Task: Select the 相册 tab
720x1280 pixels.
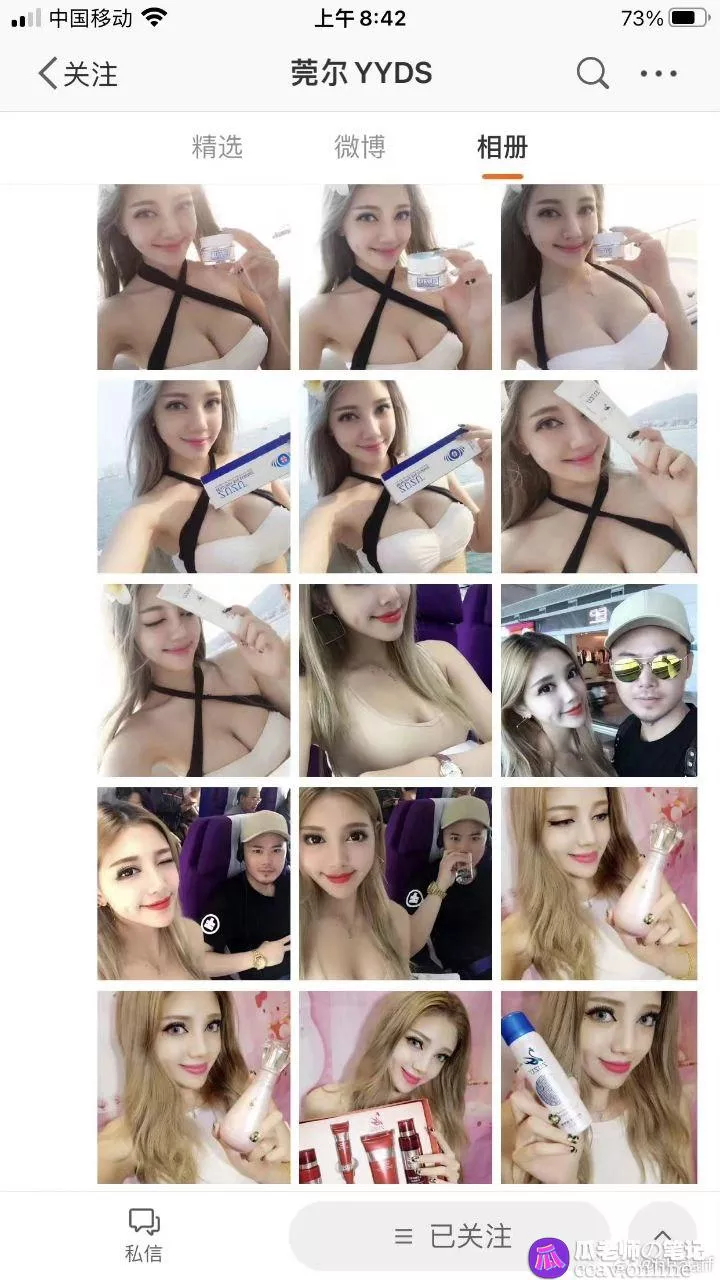Action: coord(502,147)
